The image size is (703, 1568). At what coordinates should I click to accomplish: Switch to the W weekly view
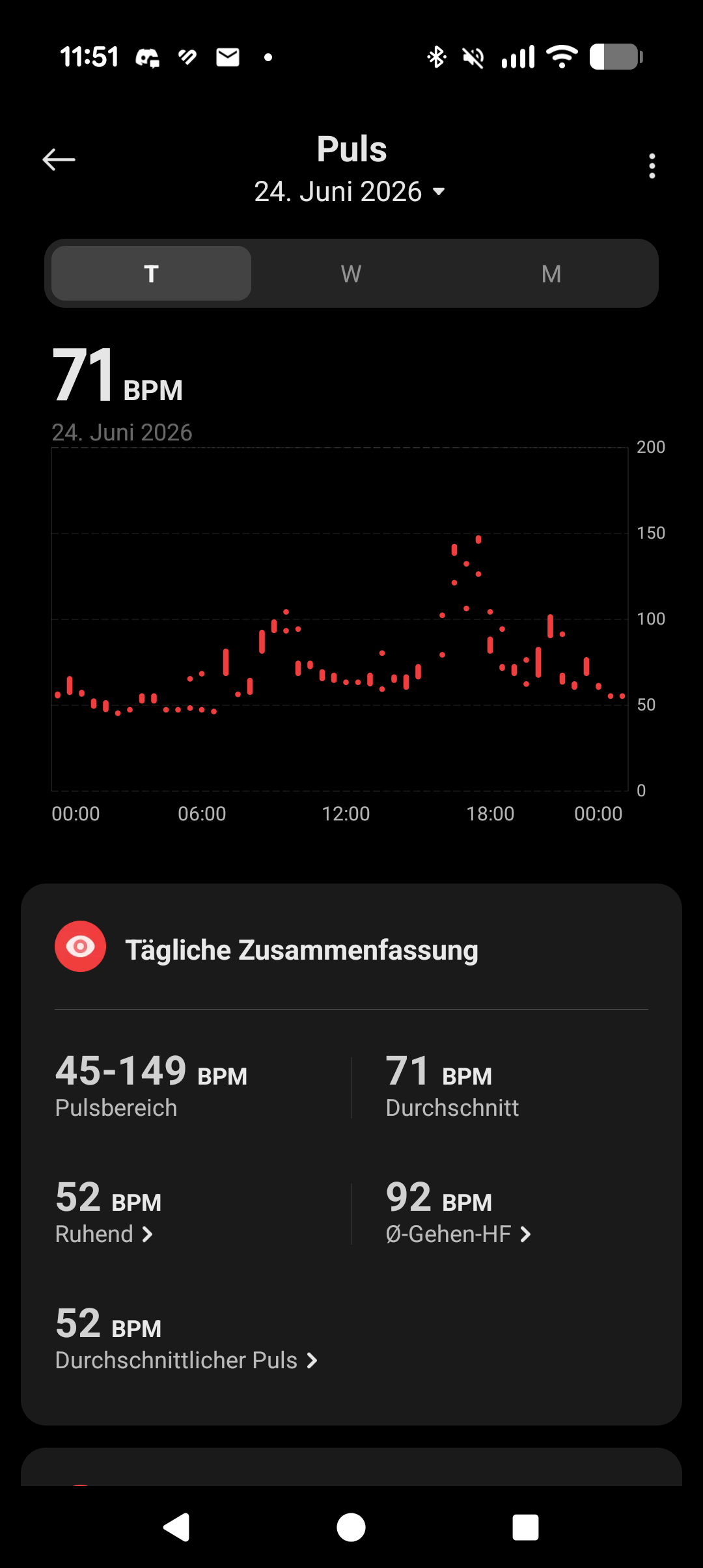(351, 274)
